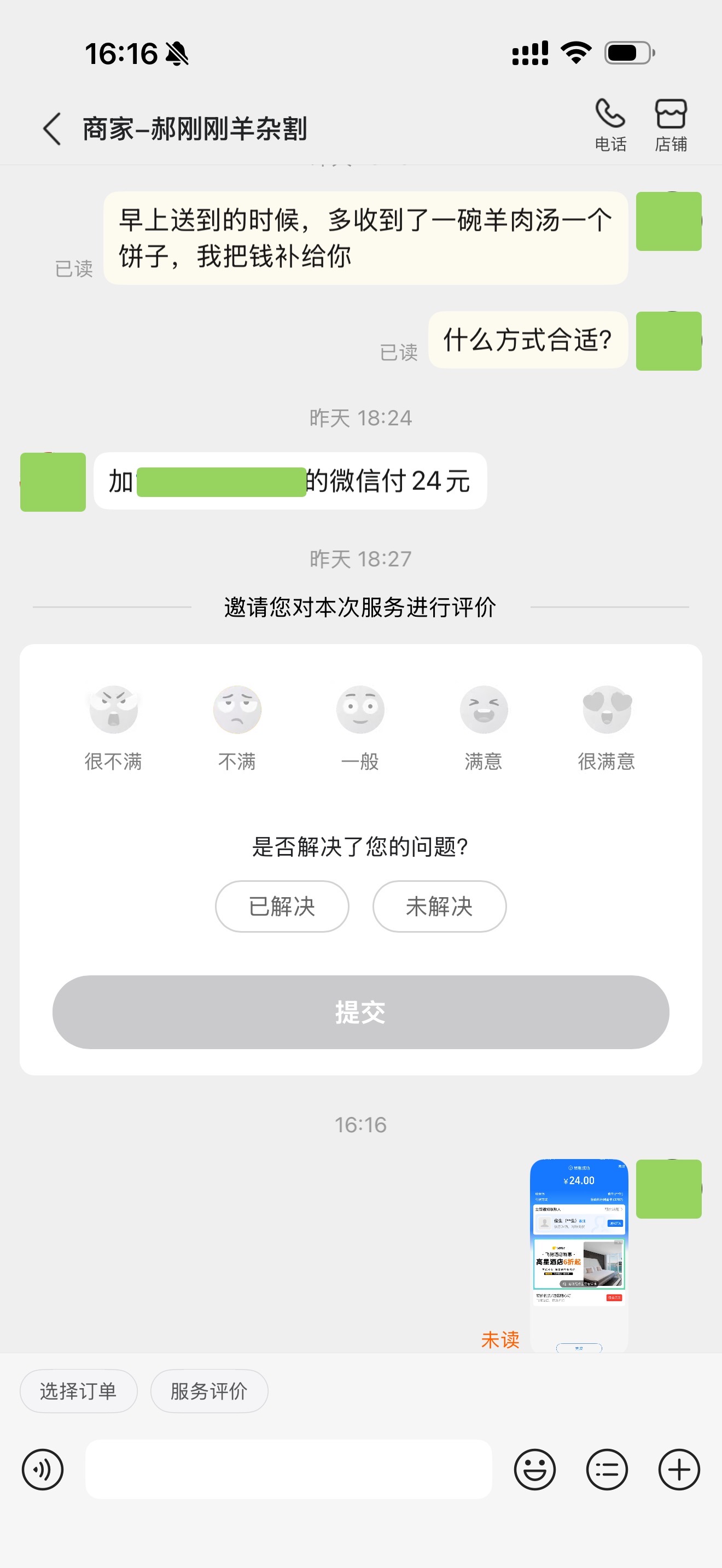This screenshot has width=722, height=1568.
Task: Tap the 选择订单 chip
Action: click(79, 1391)
